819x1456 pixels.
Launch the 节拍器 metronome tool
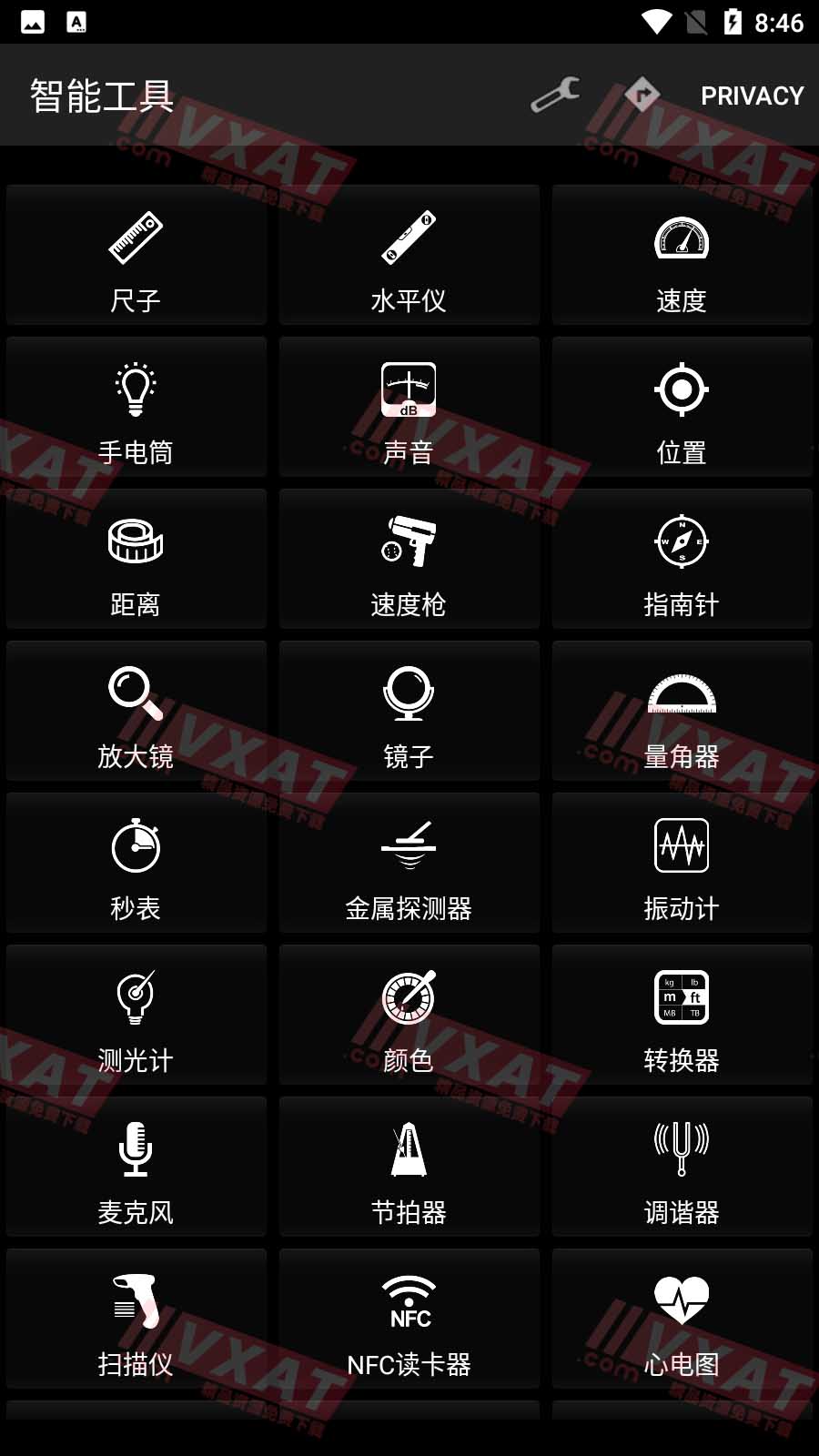pyautogui.click(x=409, y=1167)
